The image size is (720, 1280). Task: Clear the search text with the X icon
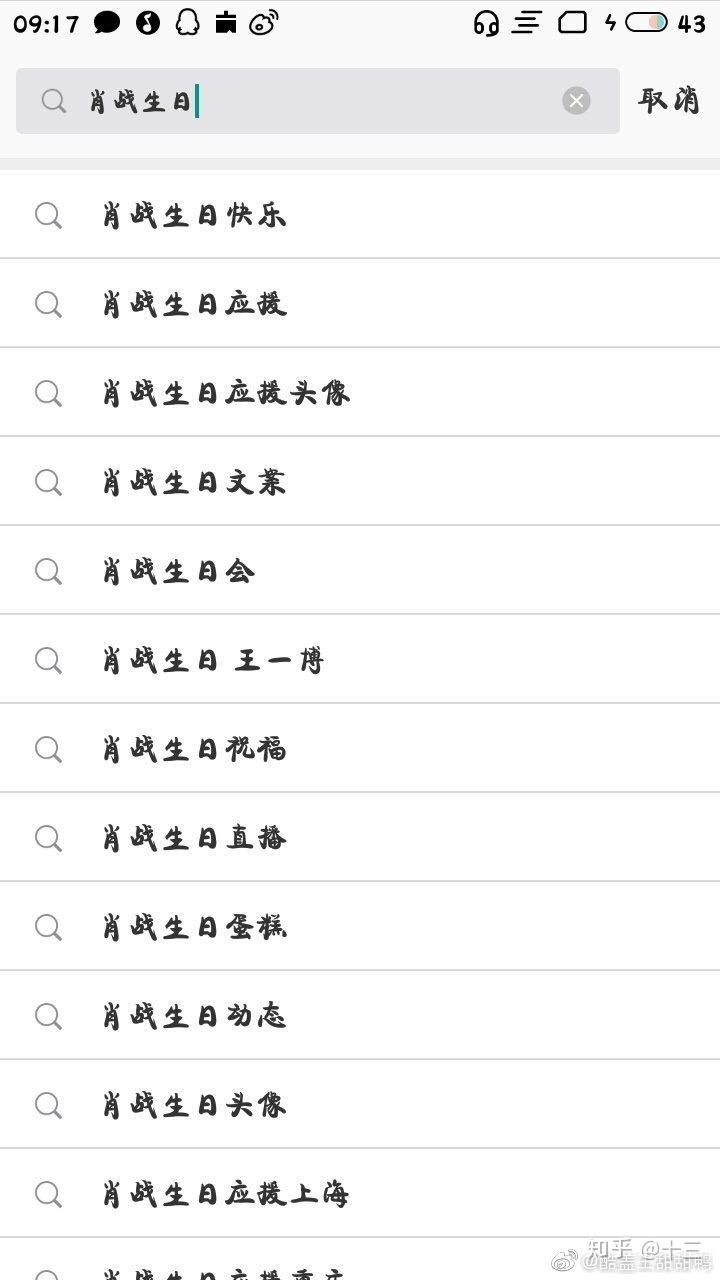[x=576, y=101]
